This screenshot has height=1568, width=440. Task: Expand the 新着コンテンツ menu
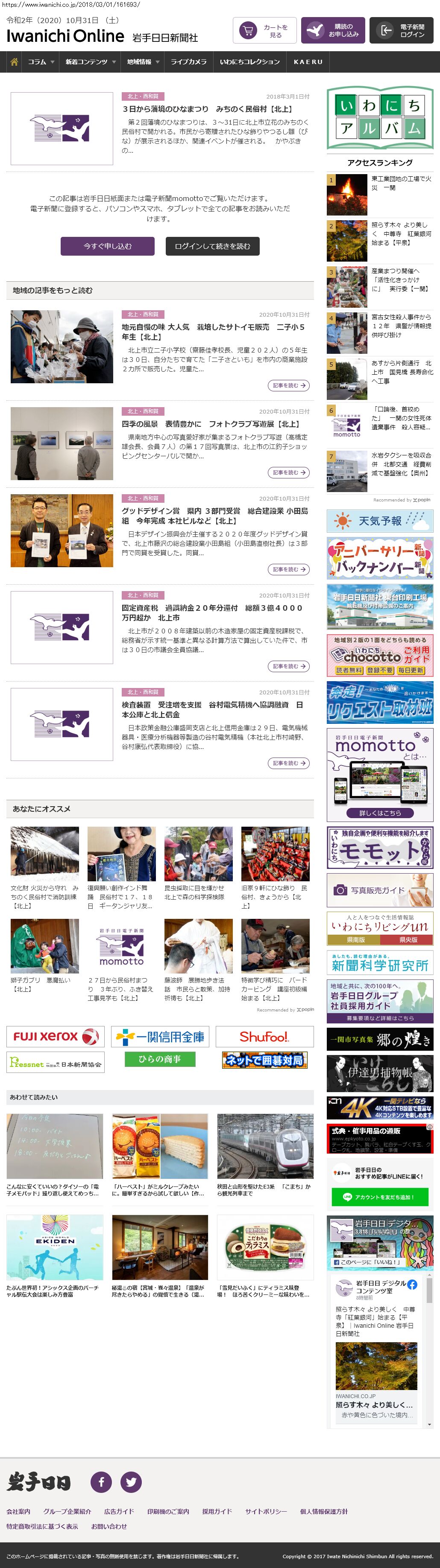[x=90, y=62]
